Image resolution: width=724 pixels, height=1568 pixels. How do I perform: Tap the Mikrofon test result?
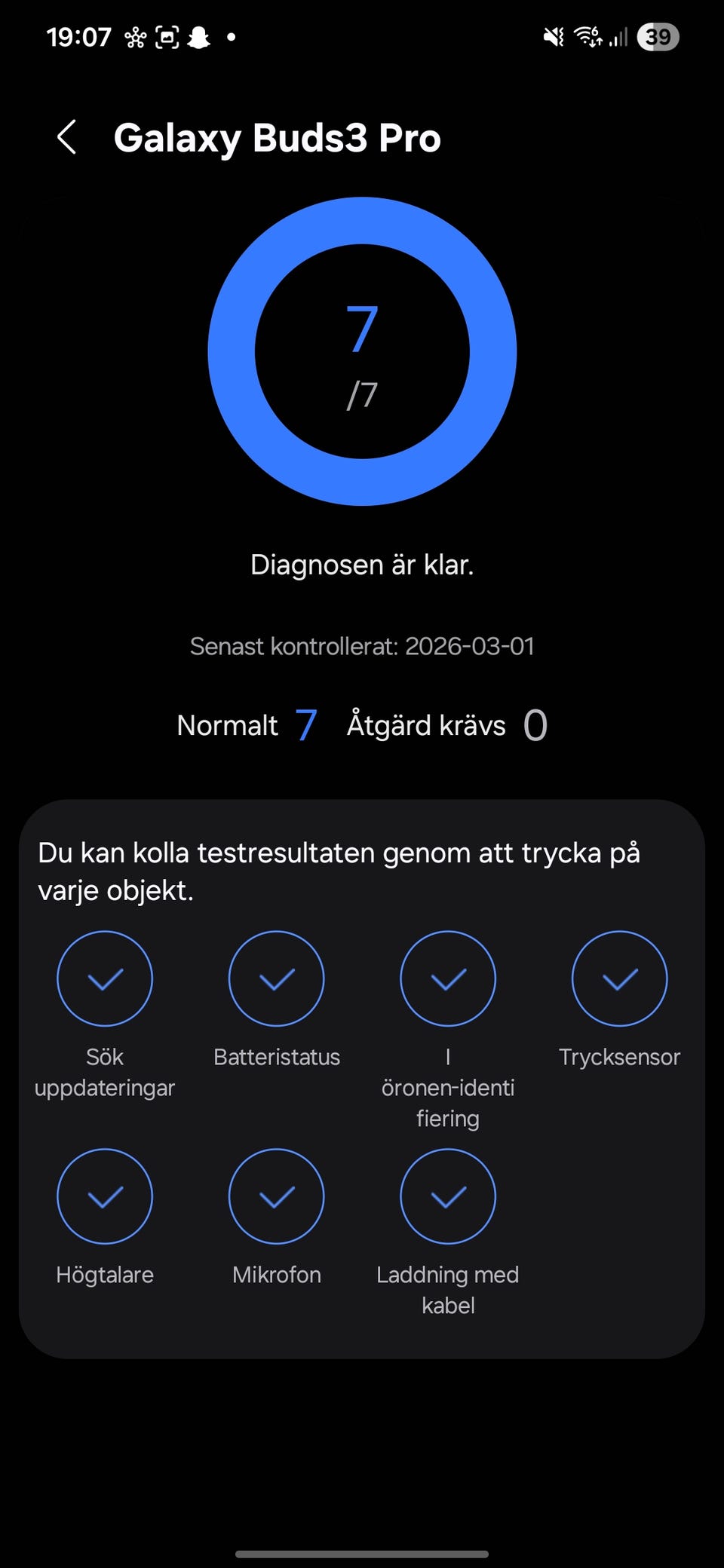click(x=276, y=1196)
